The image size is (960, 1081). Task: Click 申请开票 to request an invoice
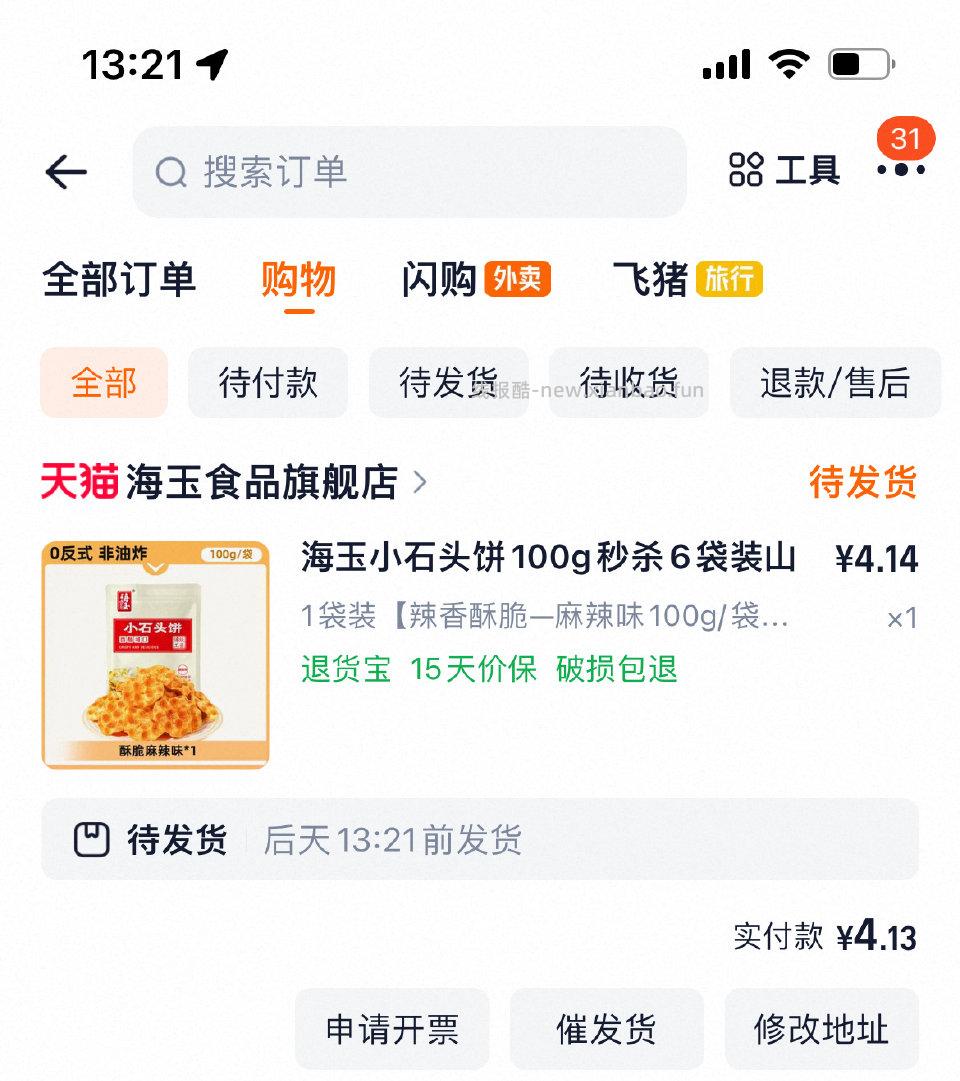pyautogui.click(x=391, y=1029)
